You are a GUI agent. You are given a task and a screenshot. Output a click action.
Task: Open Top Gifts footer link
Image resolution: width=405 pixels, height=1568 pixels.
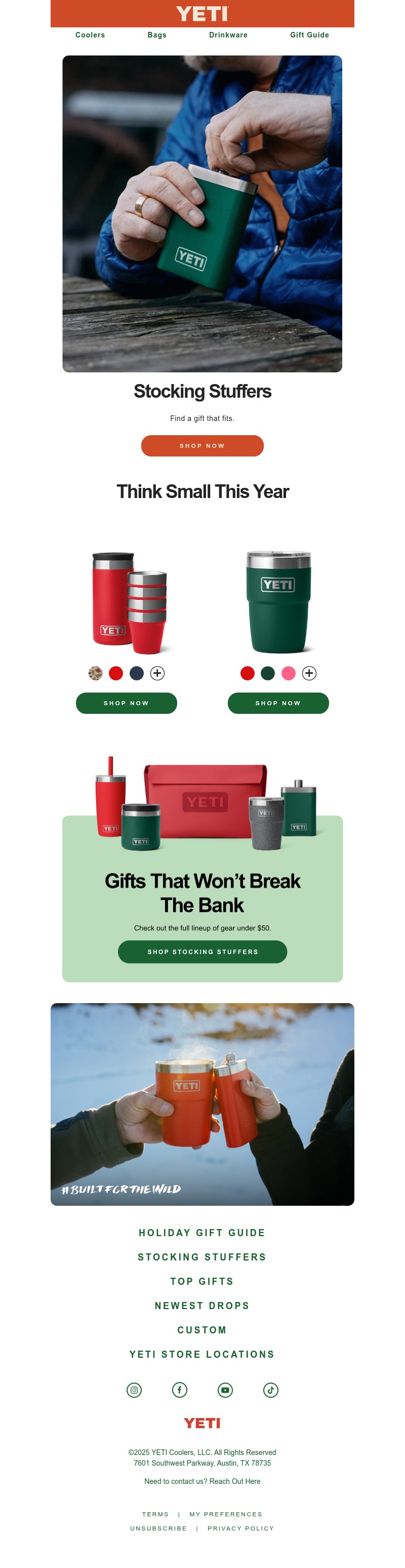coord(202,1281)
